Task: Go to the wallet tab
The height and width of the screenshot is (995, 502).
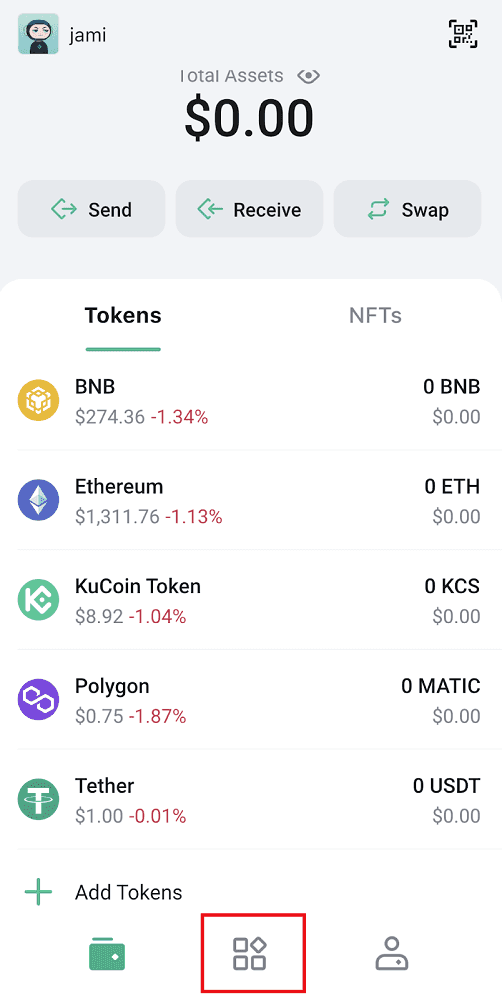Action: pos(107,954)
